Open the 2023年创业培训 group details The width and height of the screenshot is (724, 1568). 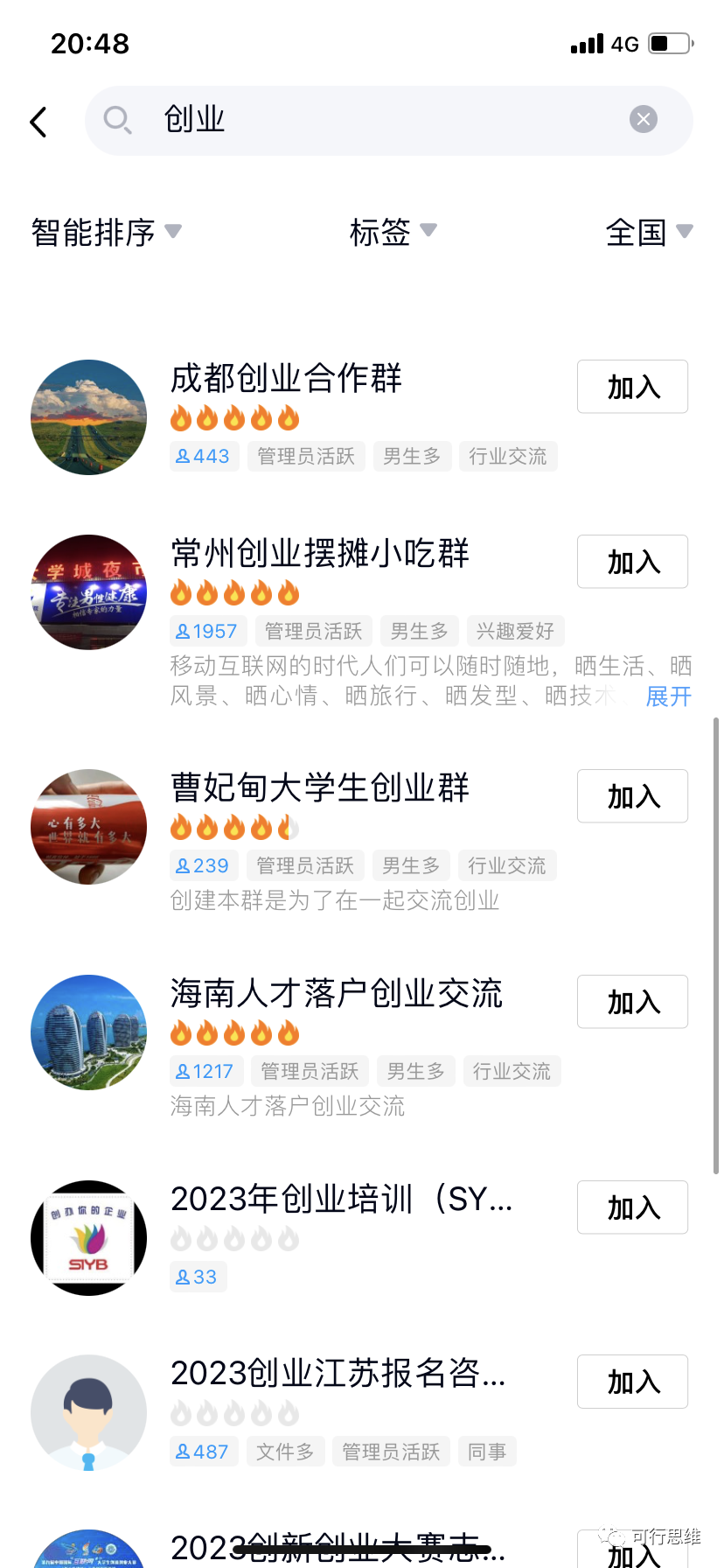[x=341, y=1200]
